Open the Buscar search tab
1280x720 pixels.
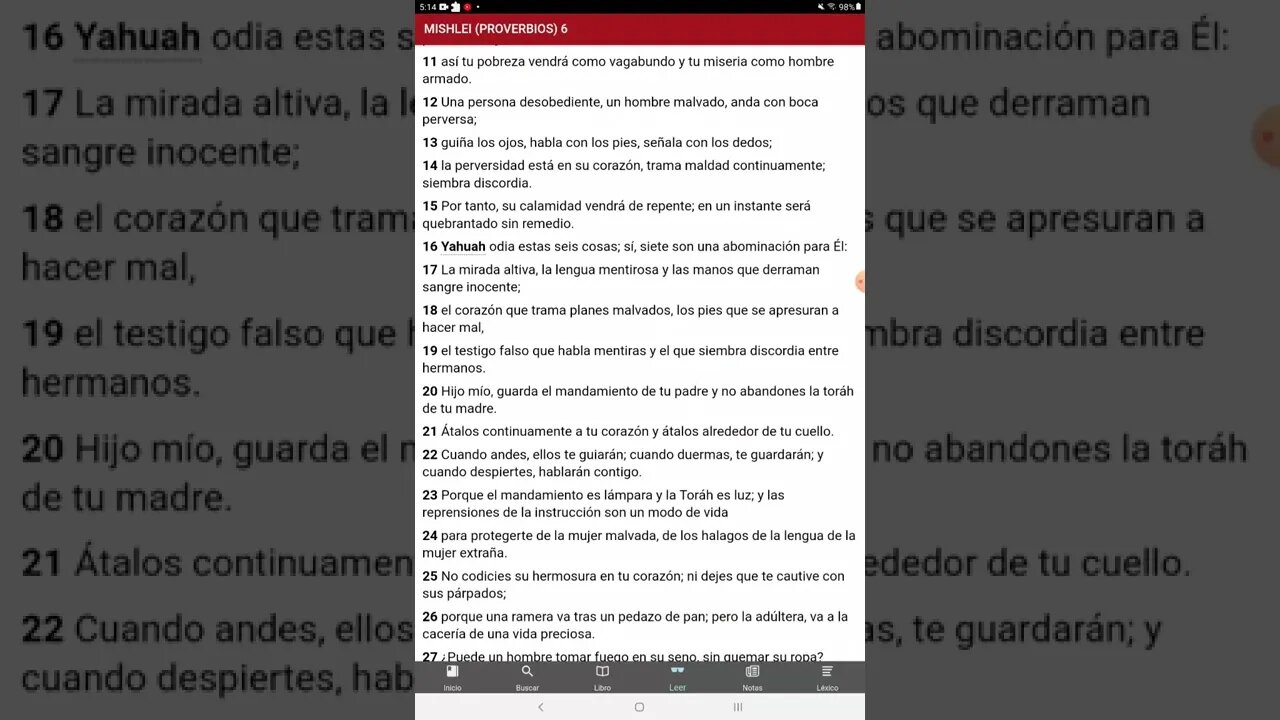coord(527,677)
